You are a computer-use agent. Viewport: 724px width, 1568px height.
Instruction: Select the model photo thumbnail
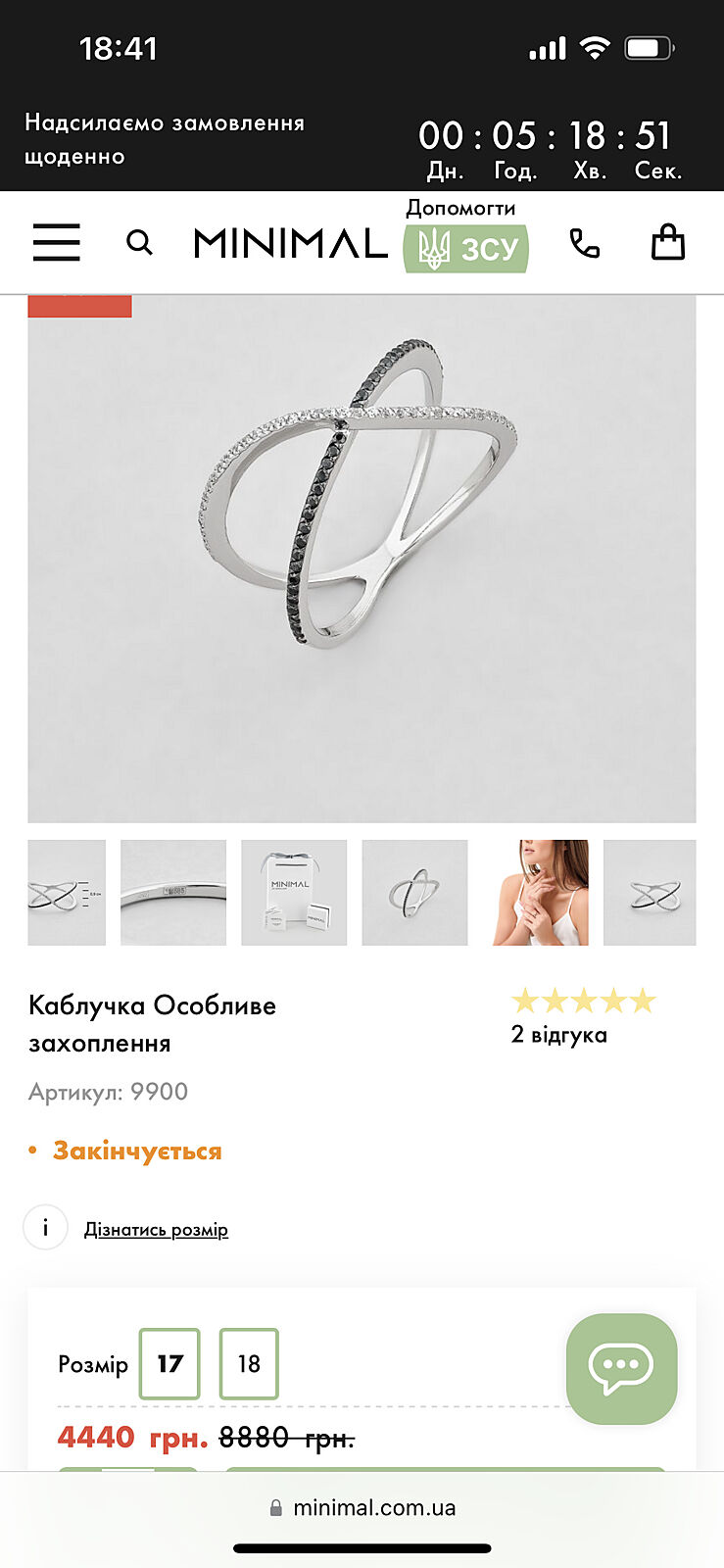540,893
